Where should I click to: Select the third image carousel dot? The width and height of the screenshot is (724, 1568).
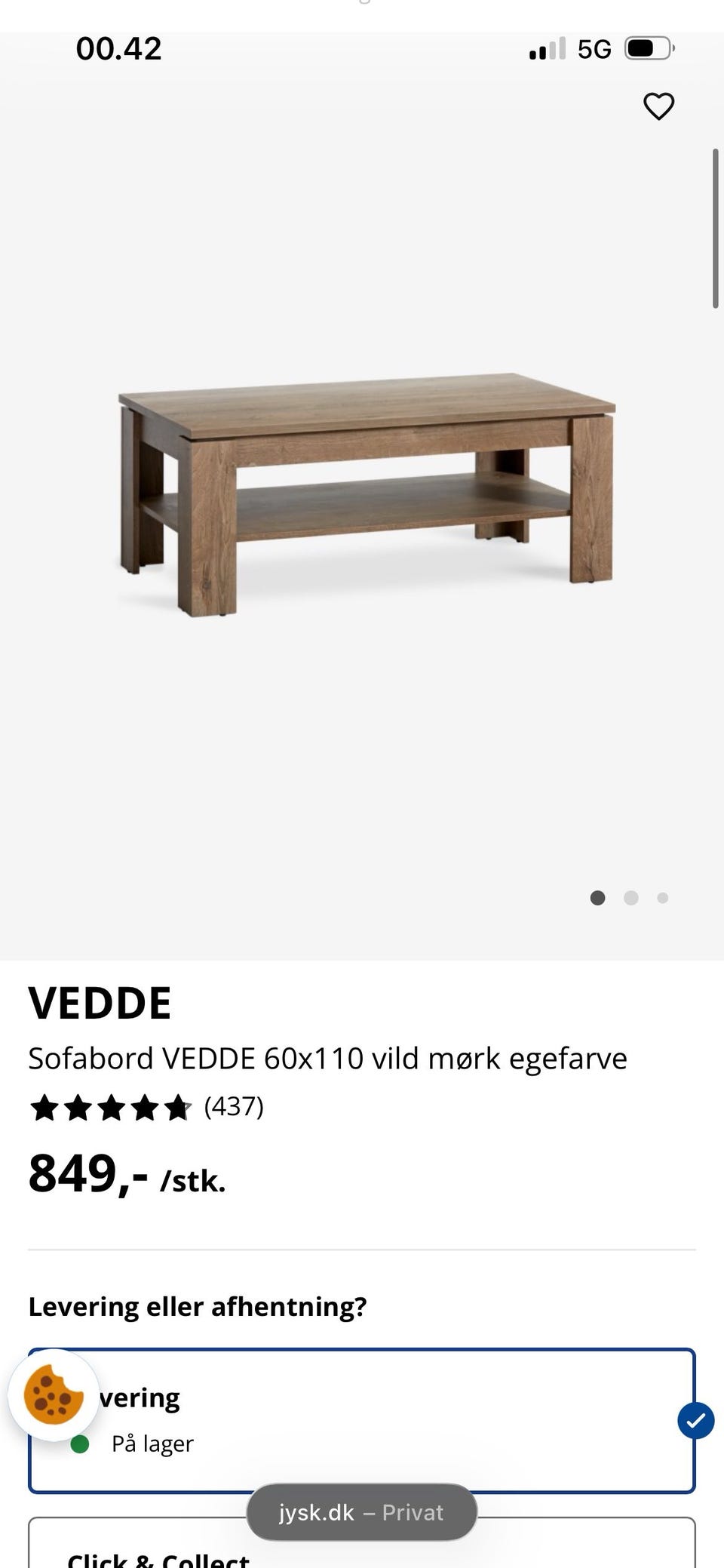click(663, 898)
